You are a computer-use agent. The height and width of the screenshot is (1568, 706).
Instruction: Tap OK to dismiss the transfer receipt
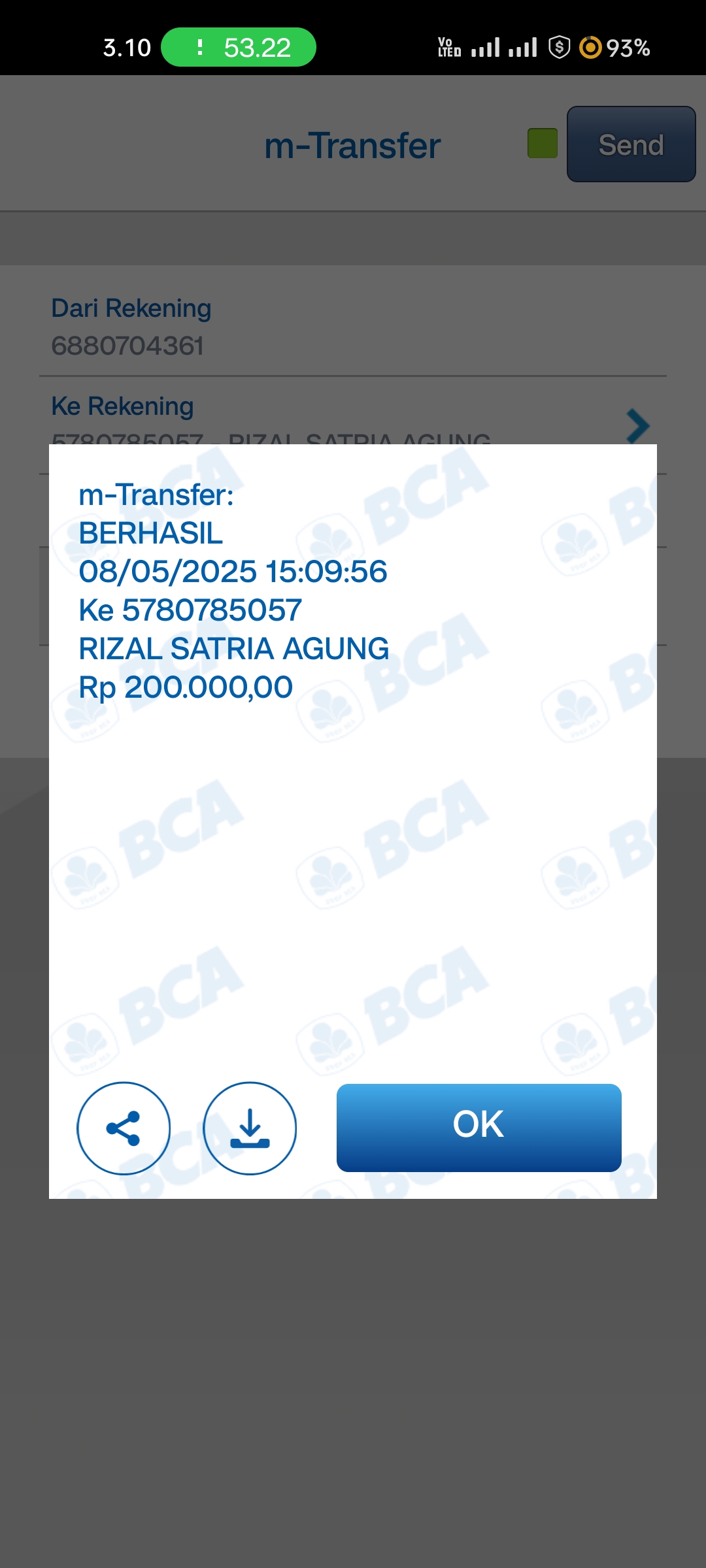(479, 1127)
